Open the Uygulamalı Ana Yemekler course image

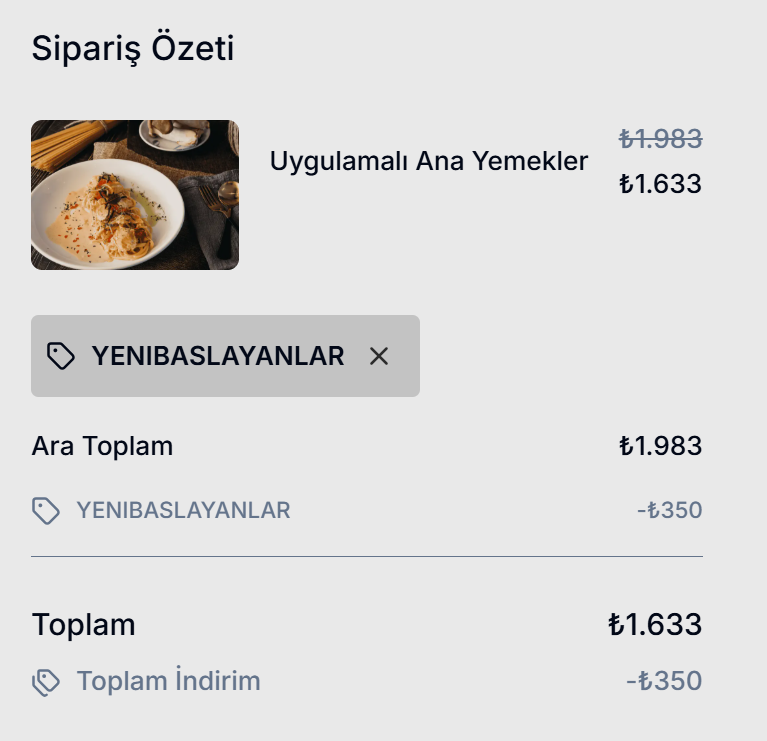tap(135, 195)
